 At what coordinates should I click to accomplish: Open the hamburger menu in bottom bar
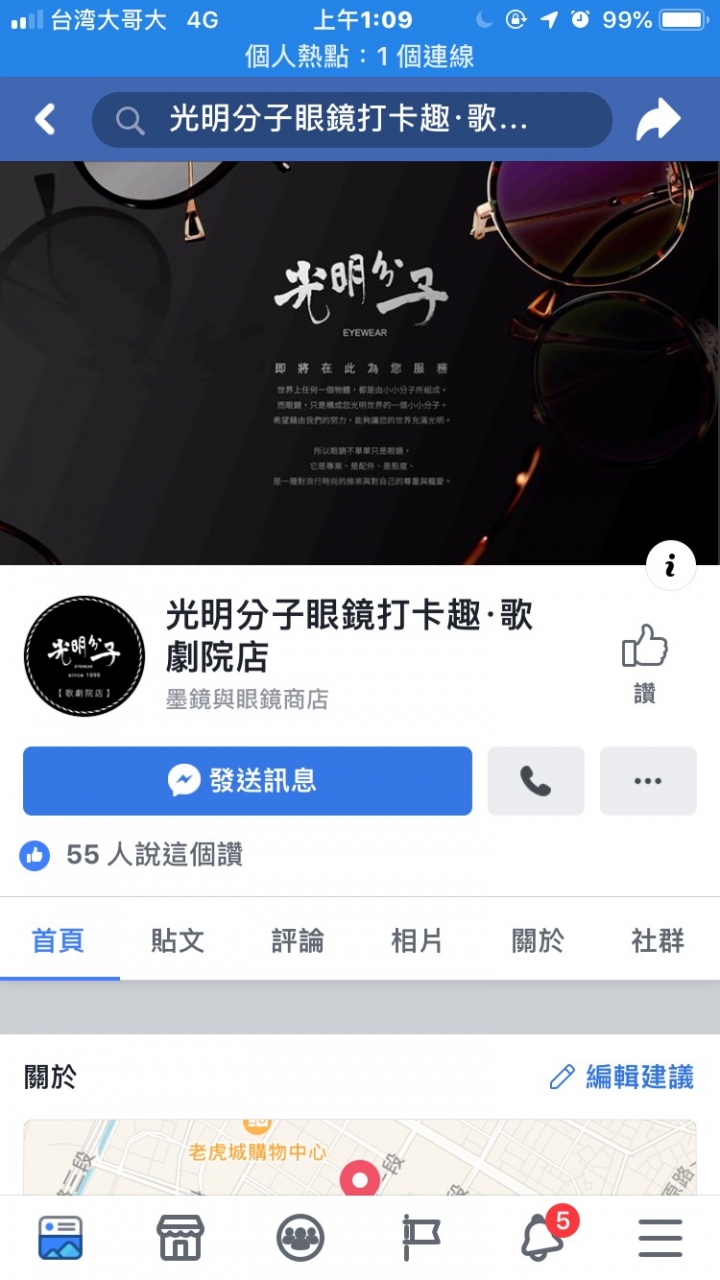pos(660,1239)
